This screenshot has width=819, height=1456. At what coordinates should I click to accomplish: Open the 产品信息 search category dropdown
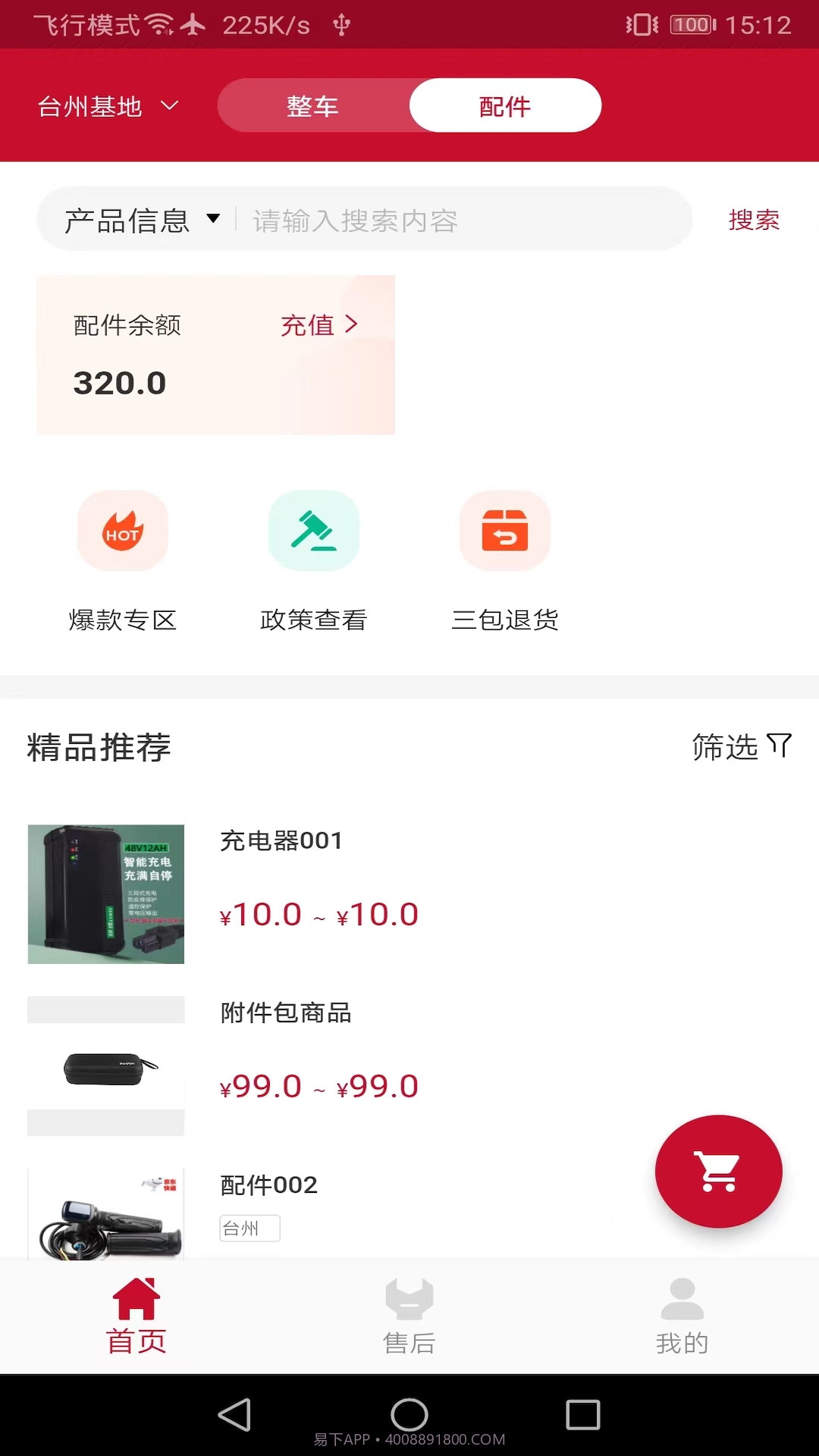click(140, 220)
